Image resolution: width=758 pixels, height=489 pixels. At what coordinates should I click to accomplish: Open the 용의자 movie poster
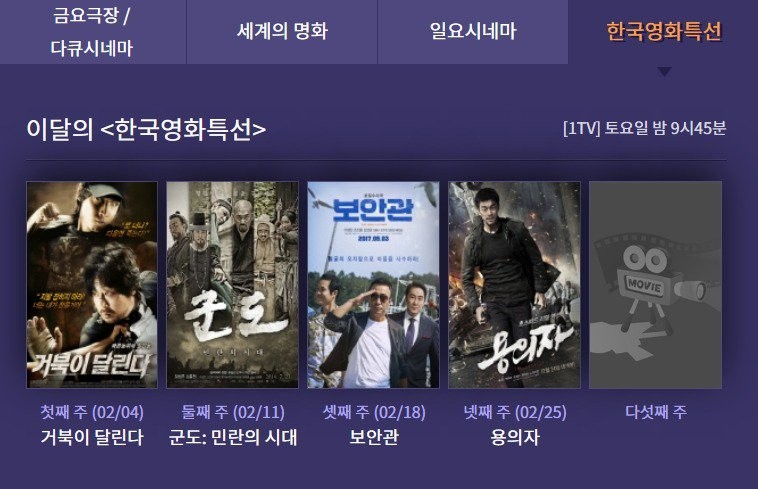(x=514, y=285)
